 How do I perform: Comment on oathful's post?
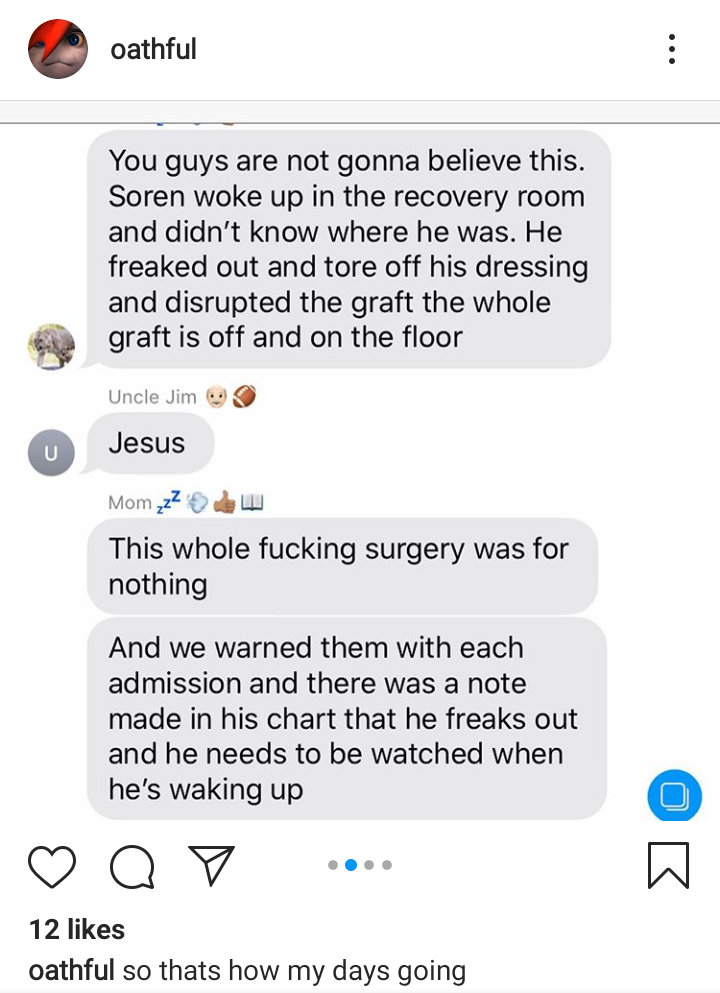(x=132, y=866)
